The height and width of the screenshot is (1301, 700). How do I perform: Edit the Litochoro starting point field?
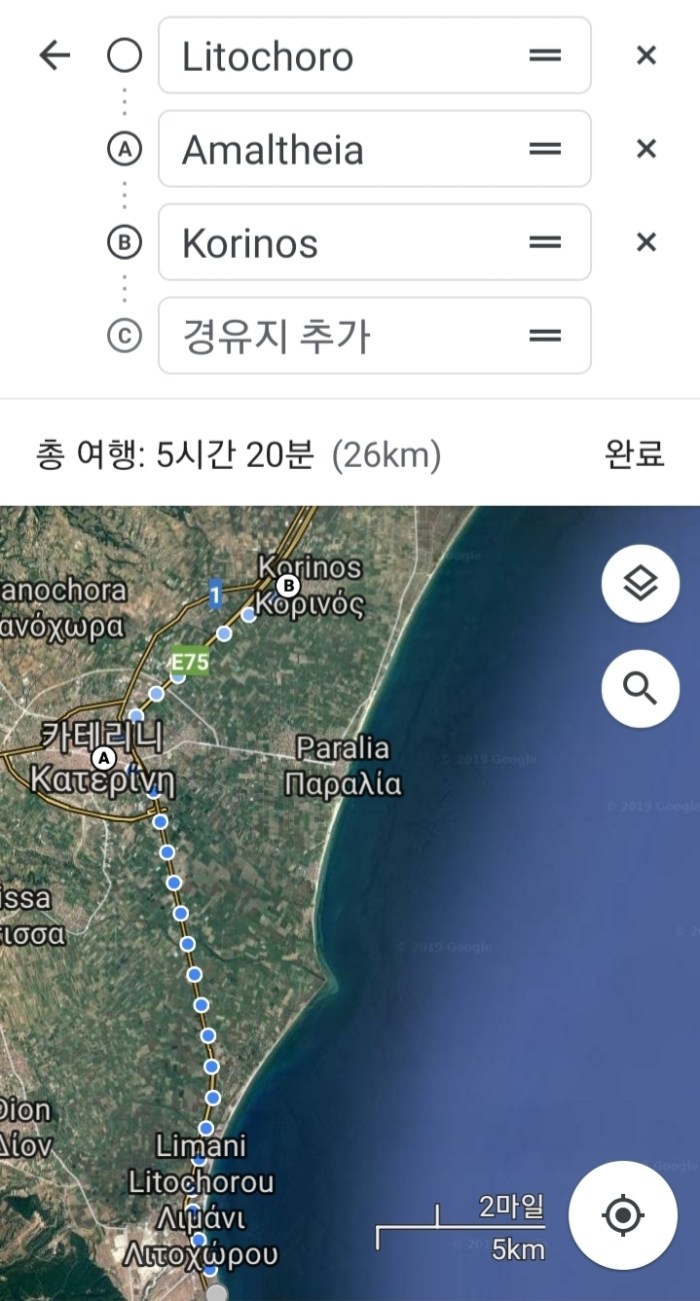340,56
